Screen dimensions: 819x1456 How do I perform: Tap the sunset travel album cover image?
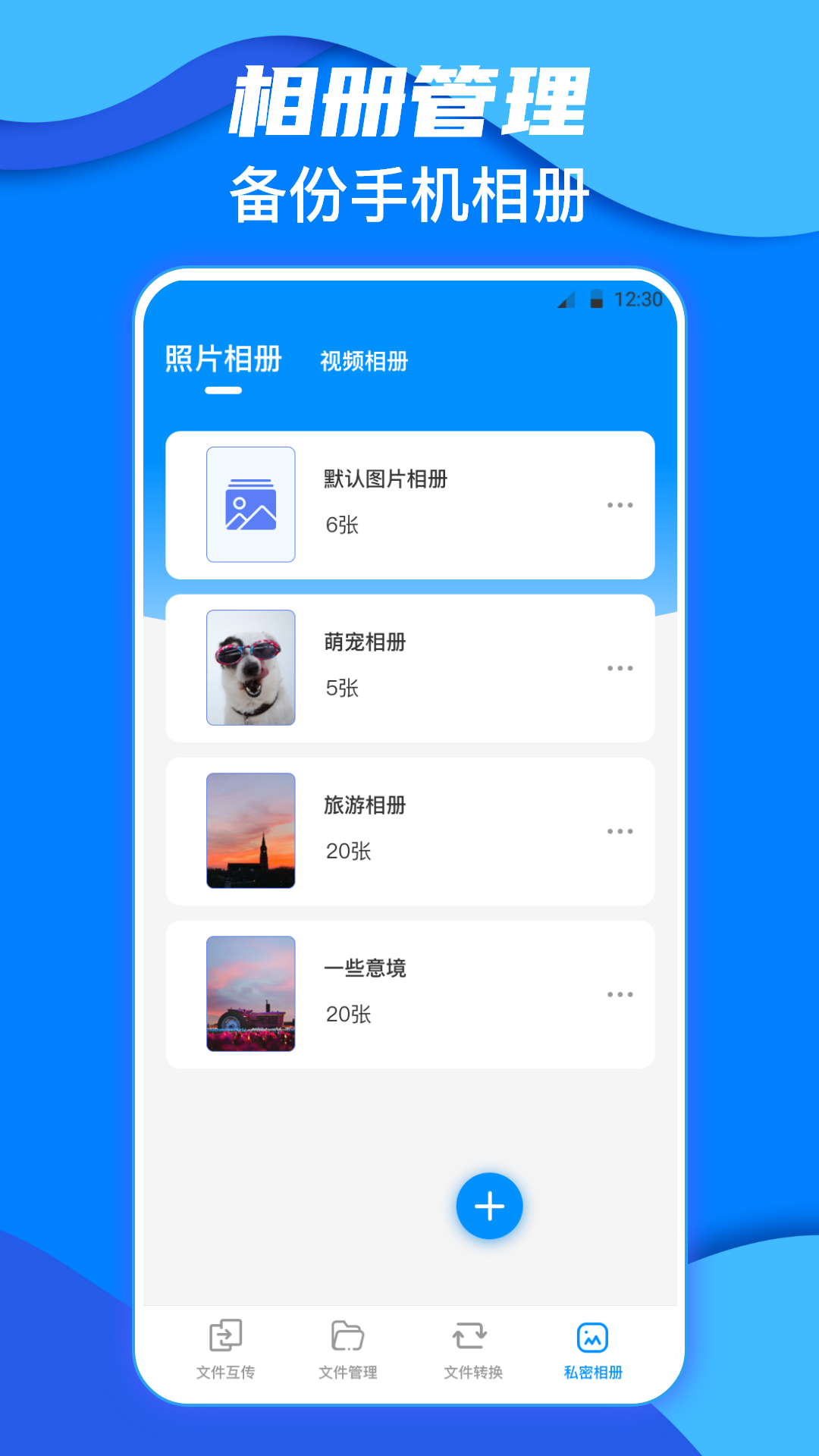[x=250, y=830]
